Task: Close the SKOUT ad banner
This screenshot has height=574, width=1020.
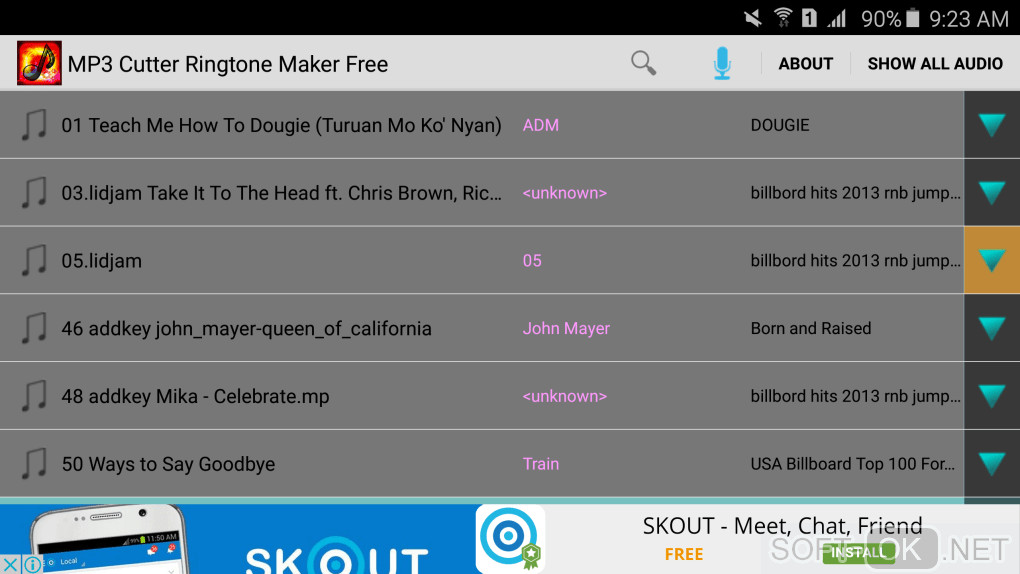Action: point(9,565)
